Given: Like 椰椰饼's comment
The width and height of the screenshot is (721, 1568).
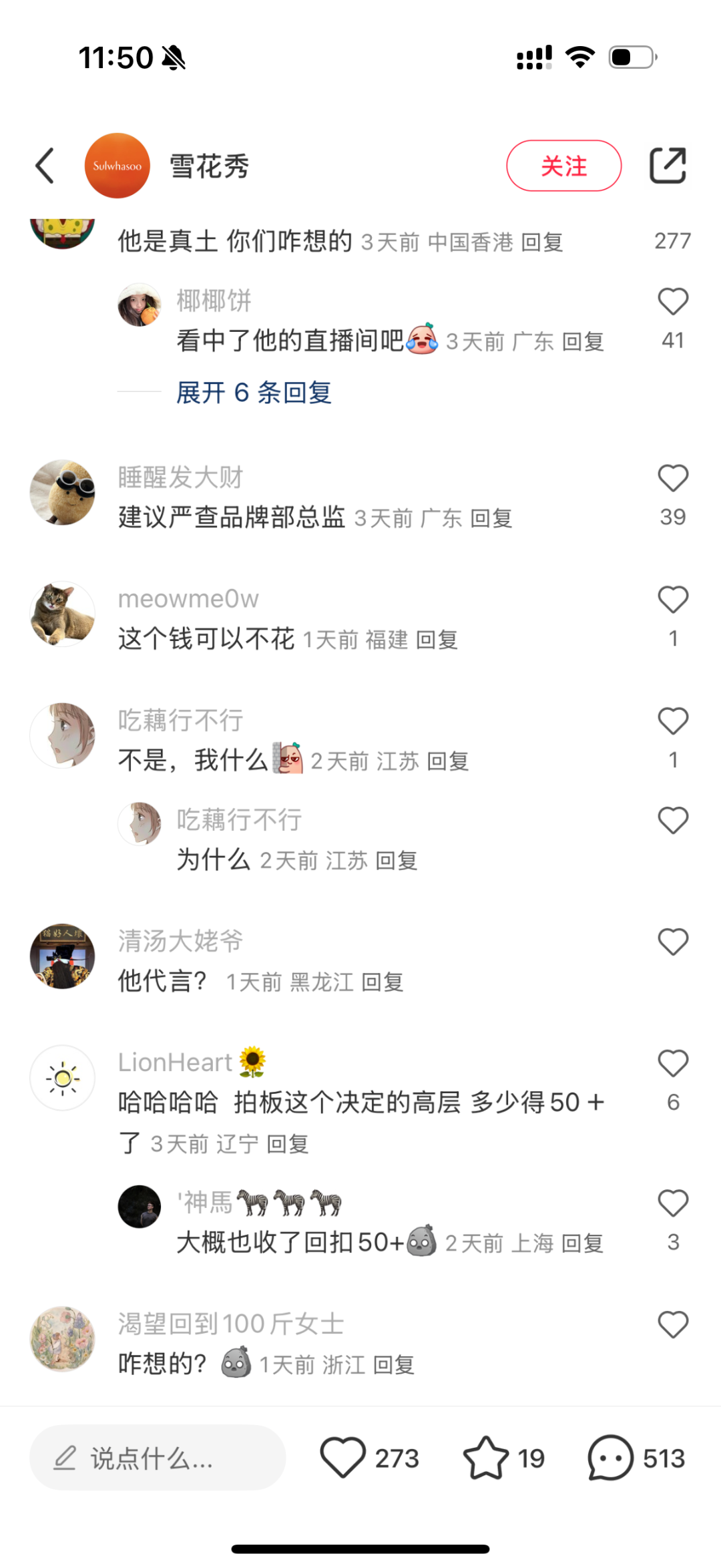Looking at the screenshot, I should click(x=672, y=302).
